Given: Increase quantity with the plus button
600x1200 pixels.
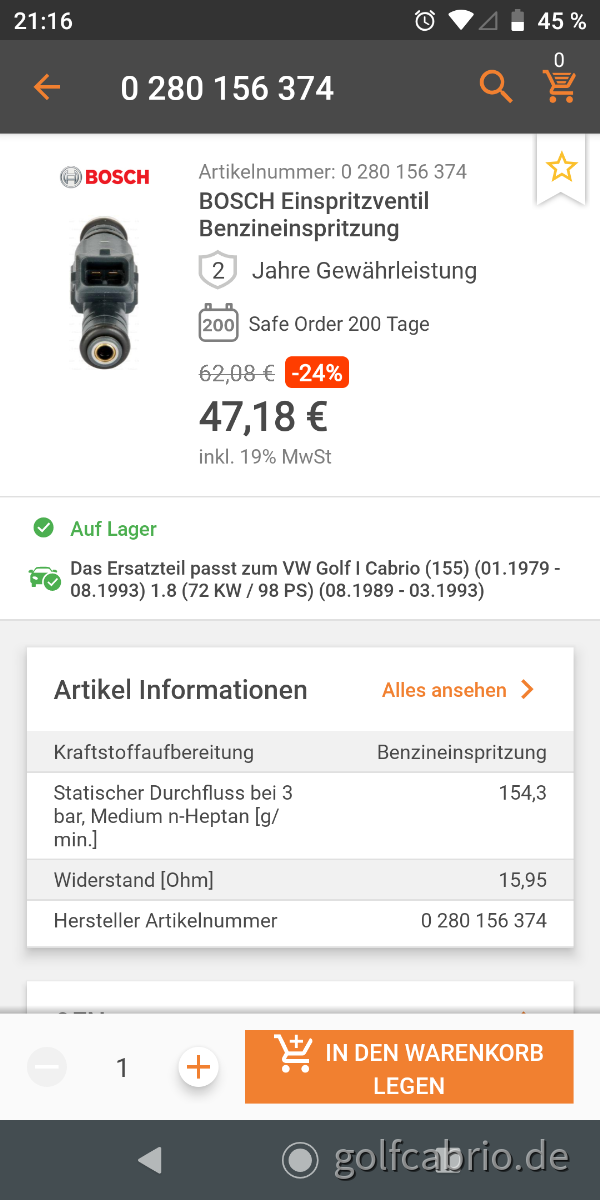Looking at the screenshot, I should click(x=198, y=1067).
